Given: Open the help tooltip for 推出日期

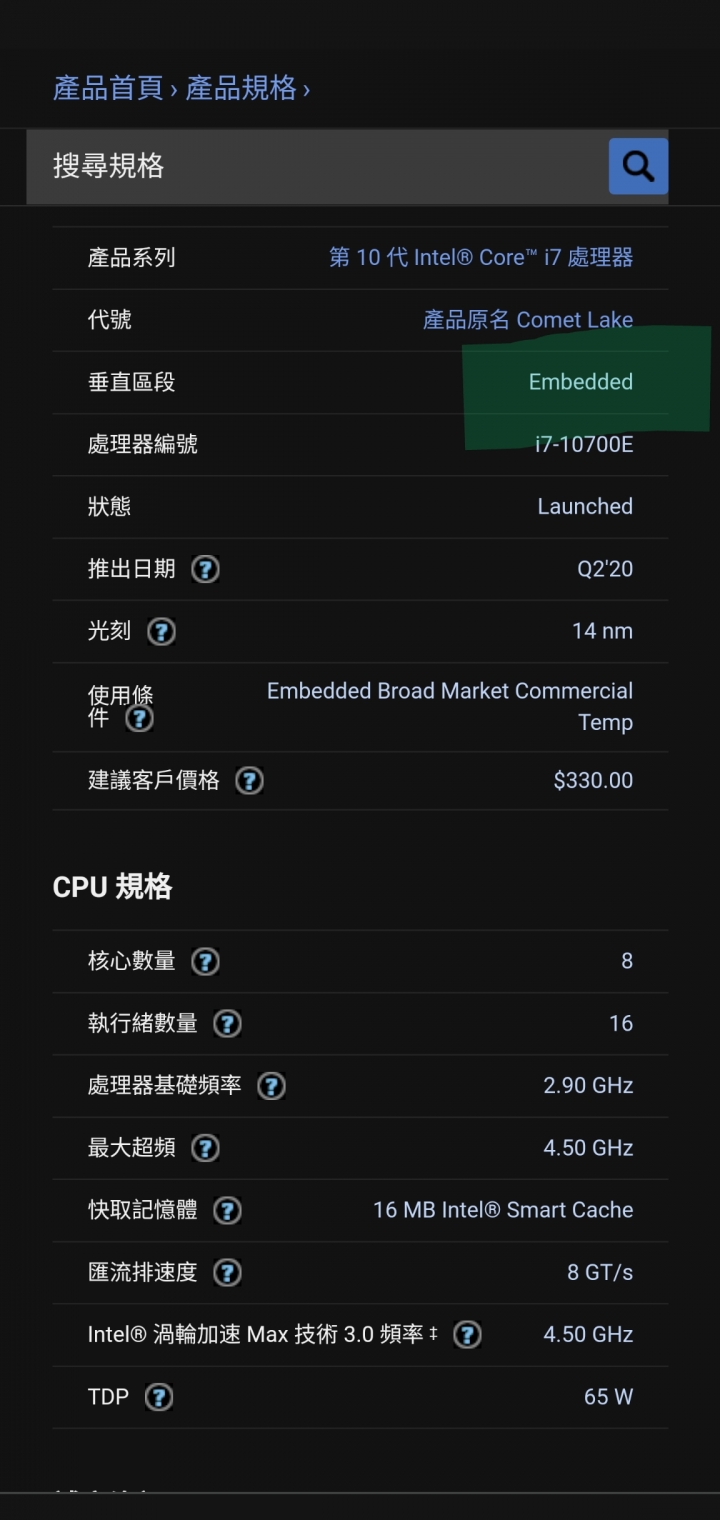Looking at the screenshot, I should (205, 569).
